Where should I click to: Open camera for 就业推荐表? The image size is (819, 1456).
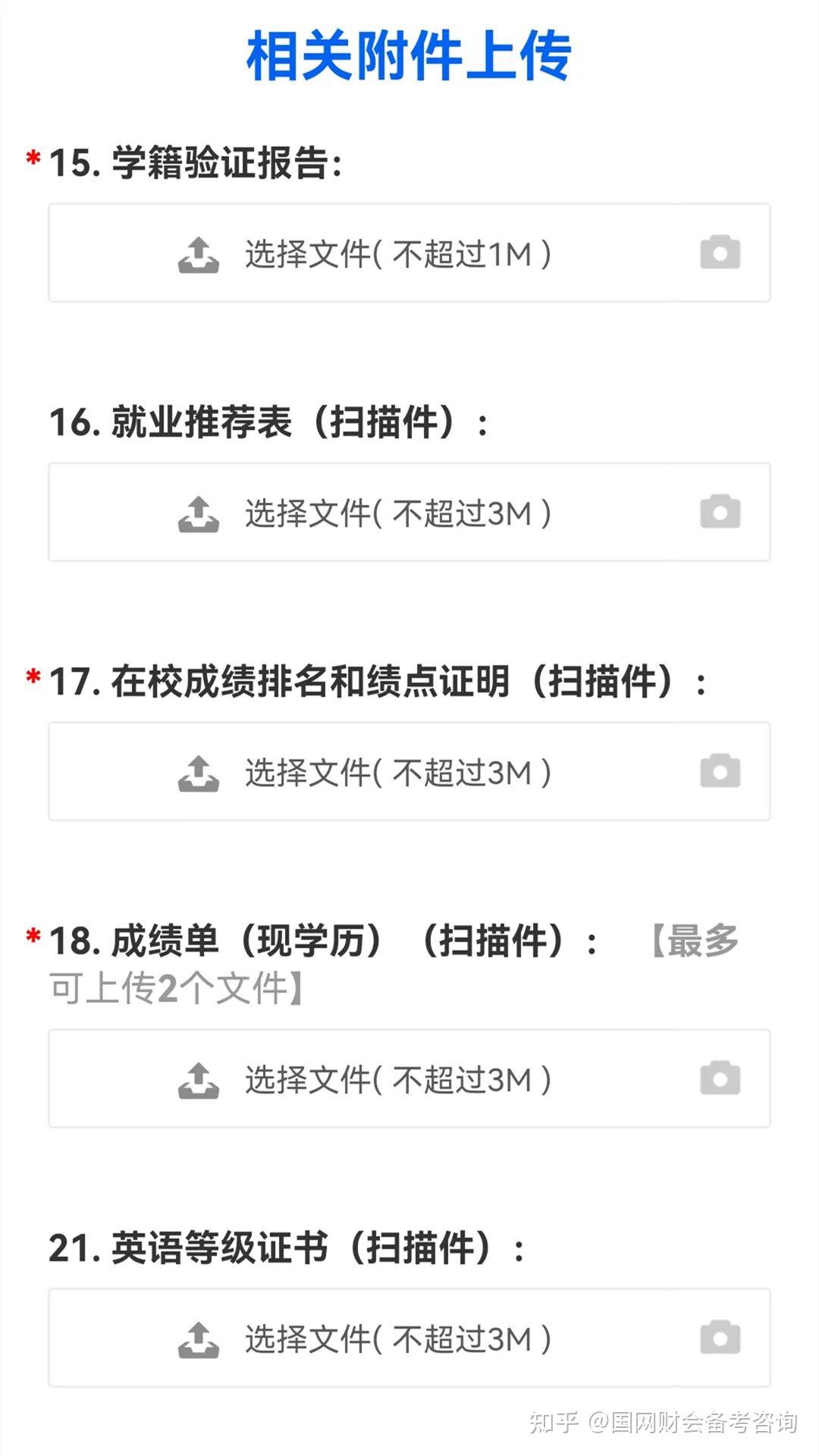(720, 513)
